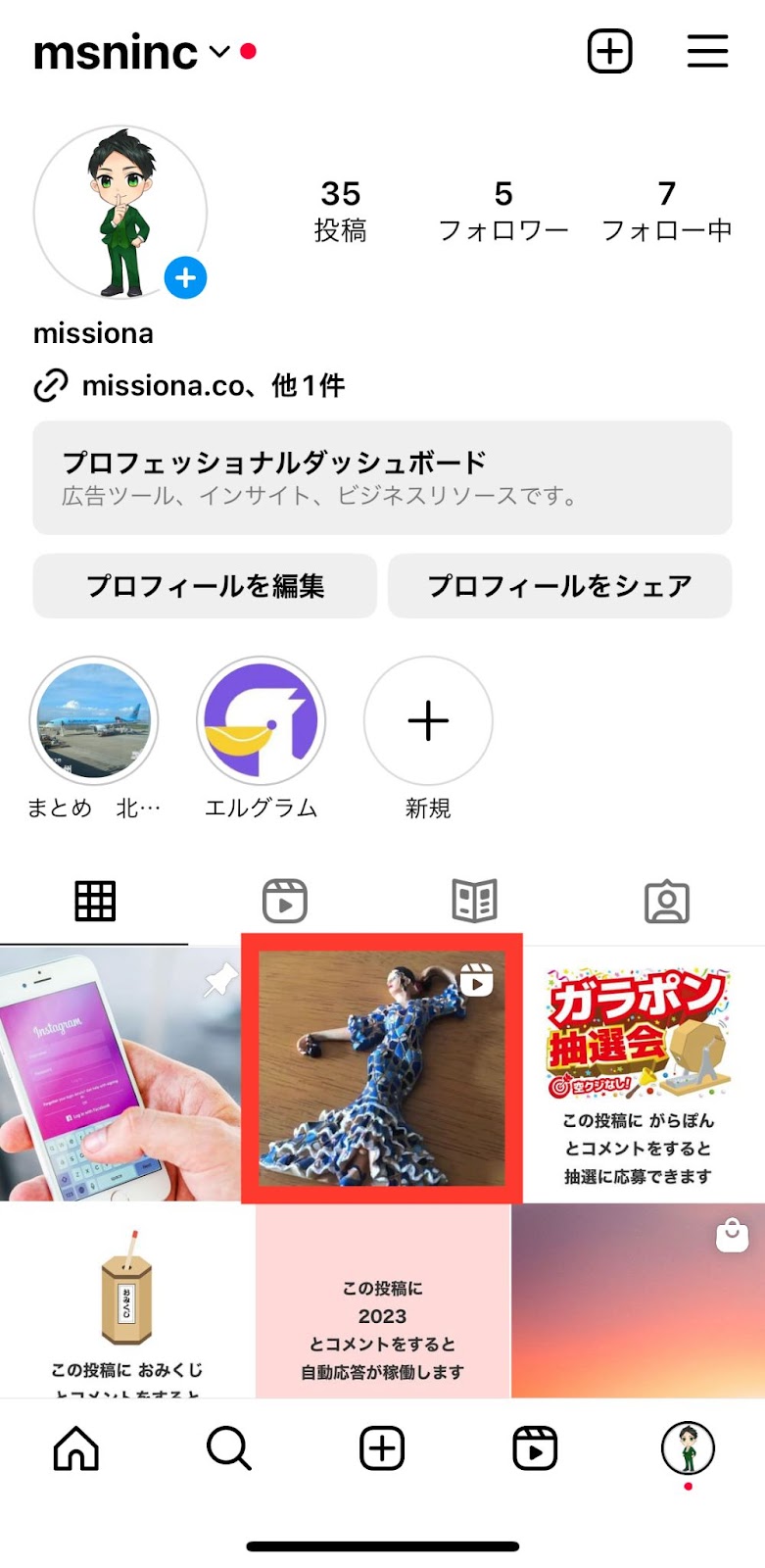Screen dimensions: 765x1568
Task: Tap the create new post plus icon
Action: (609, 51)
